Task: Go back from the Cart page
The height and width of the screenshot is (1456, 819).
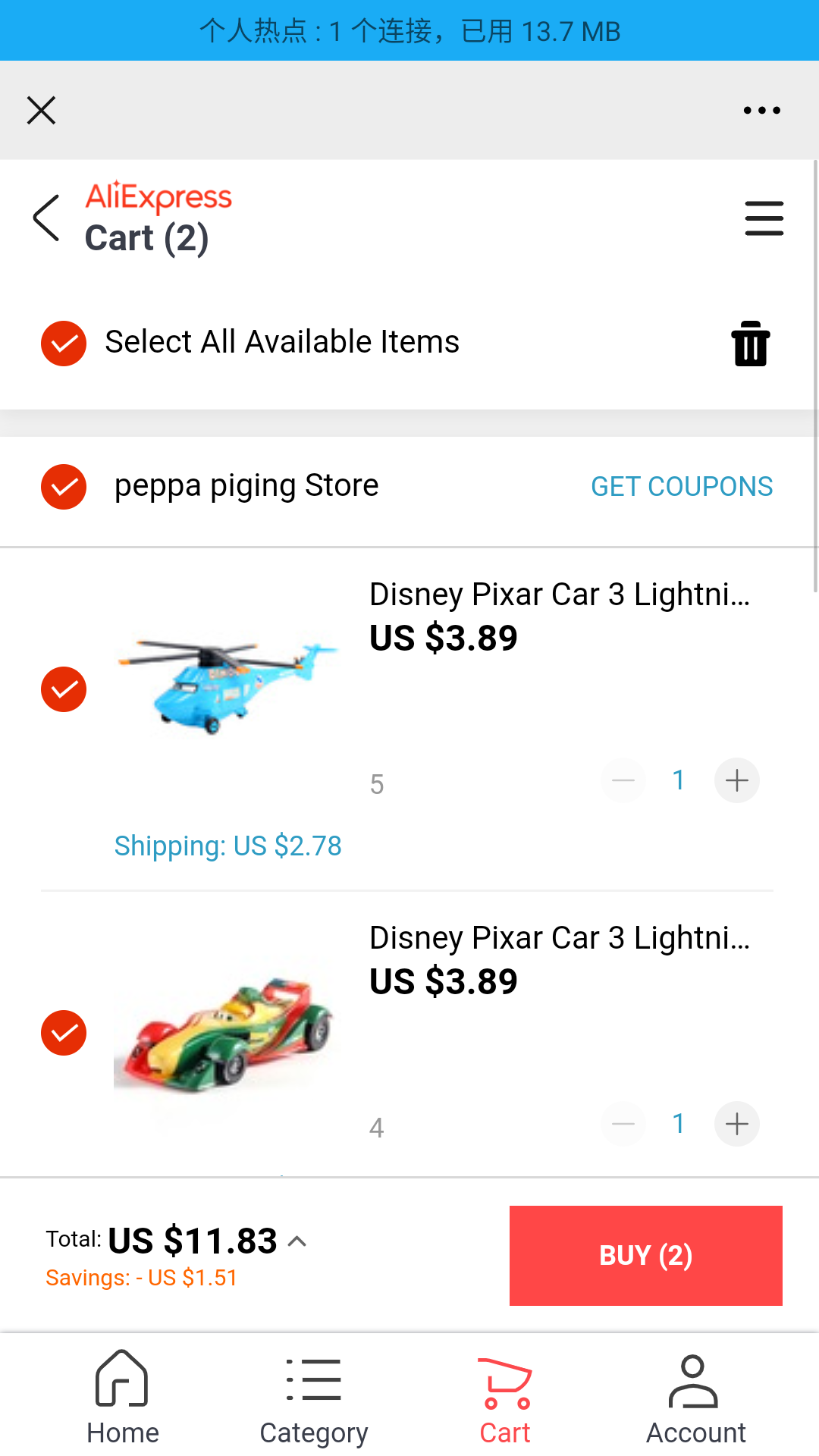Action: click(47, 218)
